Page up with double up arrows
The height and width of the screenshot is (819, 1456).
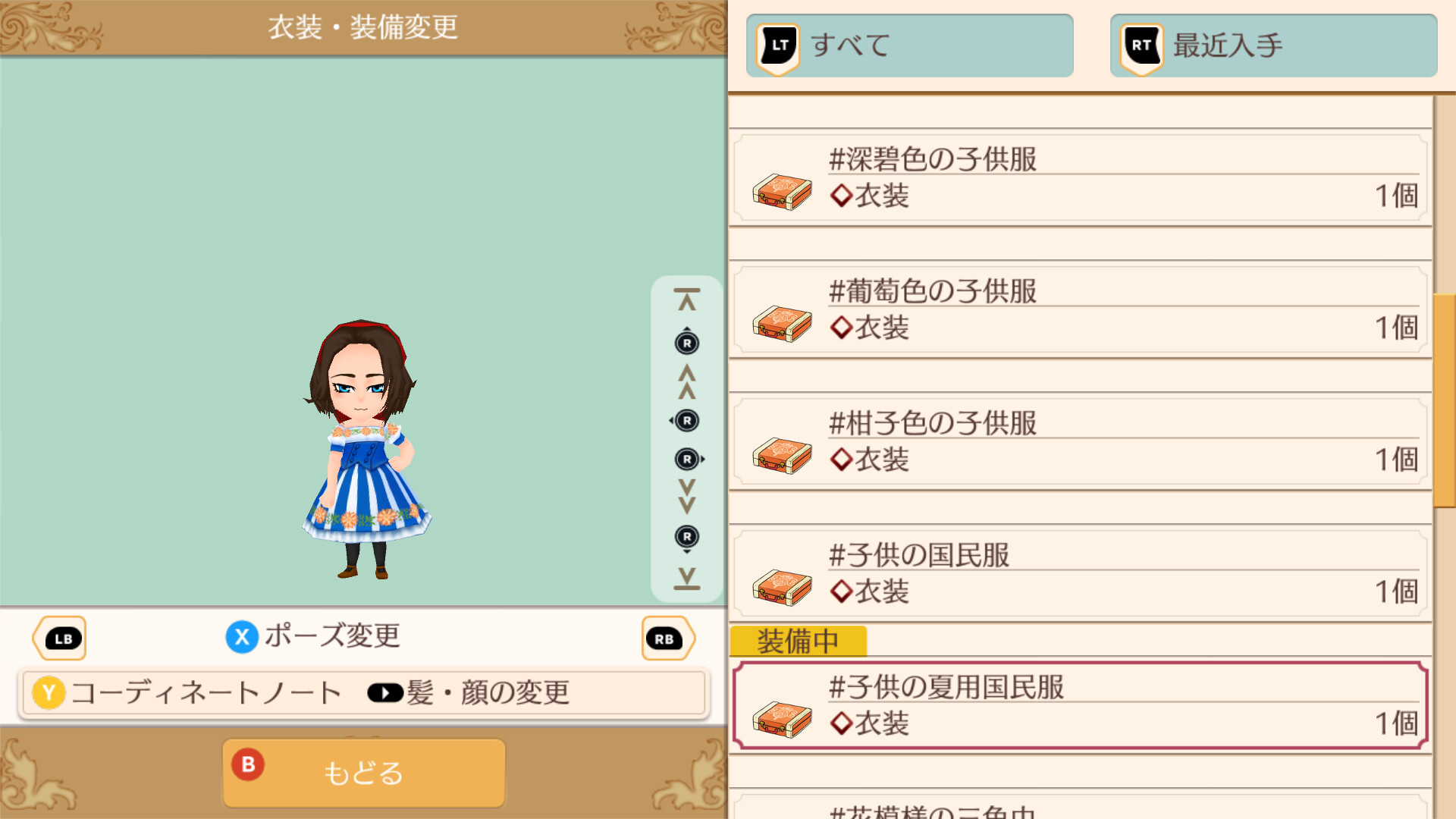[687, 381]
